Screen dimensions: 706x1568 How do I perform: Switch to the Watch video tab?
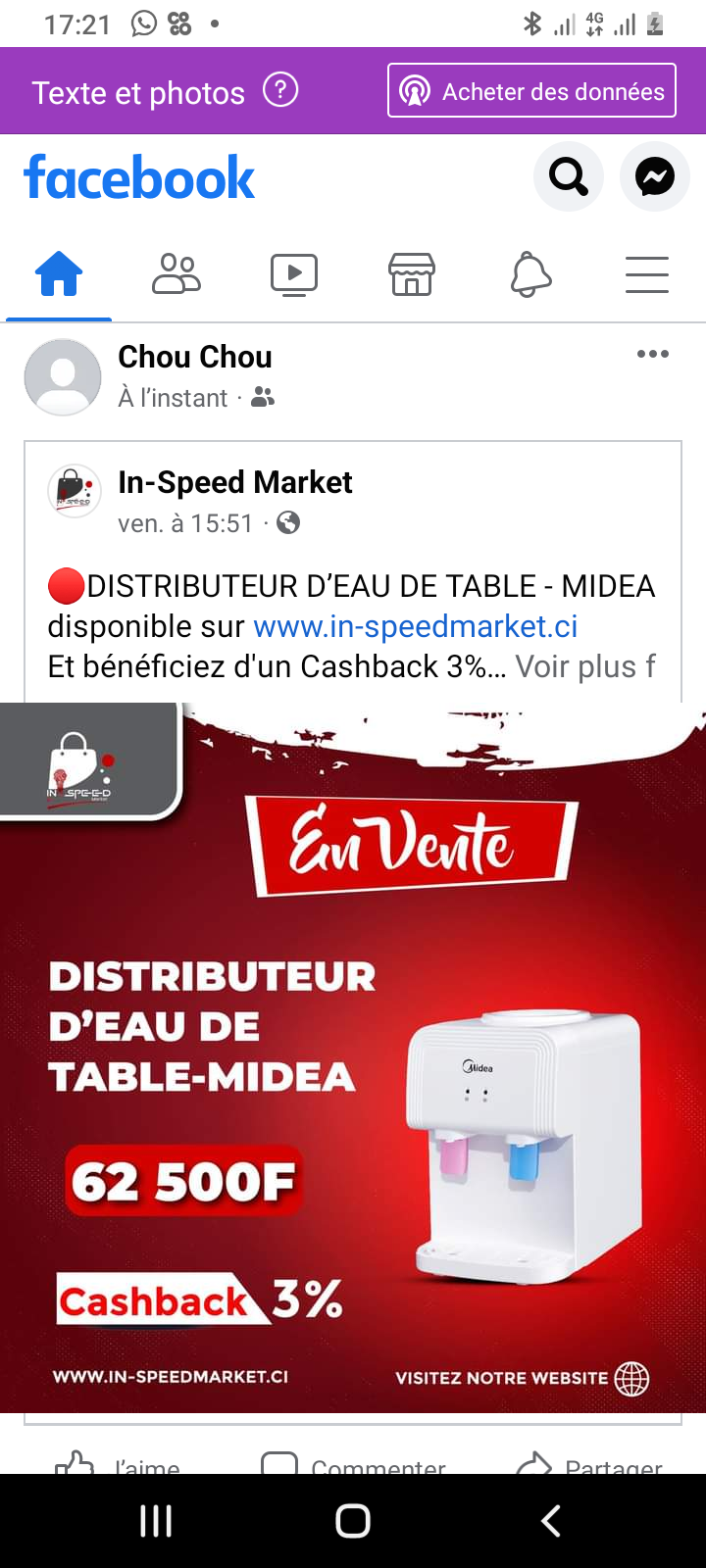(x=294, y=274)
